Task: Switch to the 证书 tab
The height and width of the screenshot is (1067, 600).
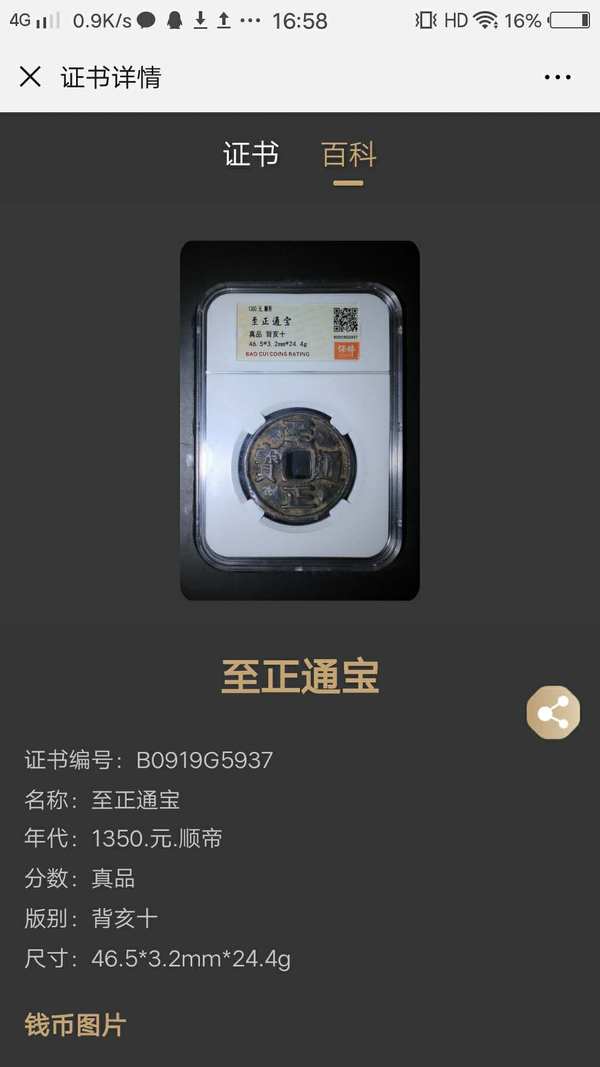Action: [251, 155]
